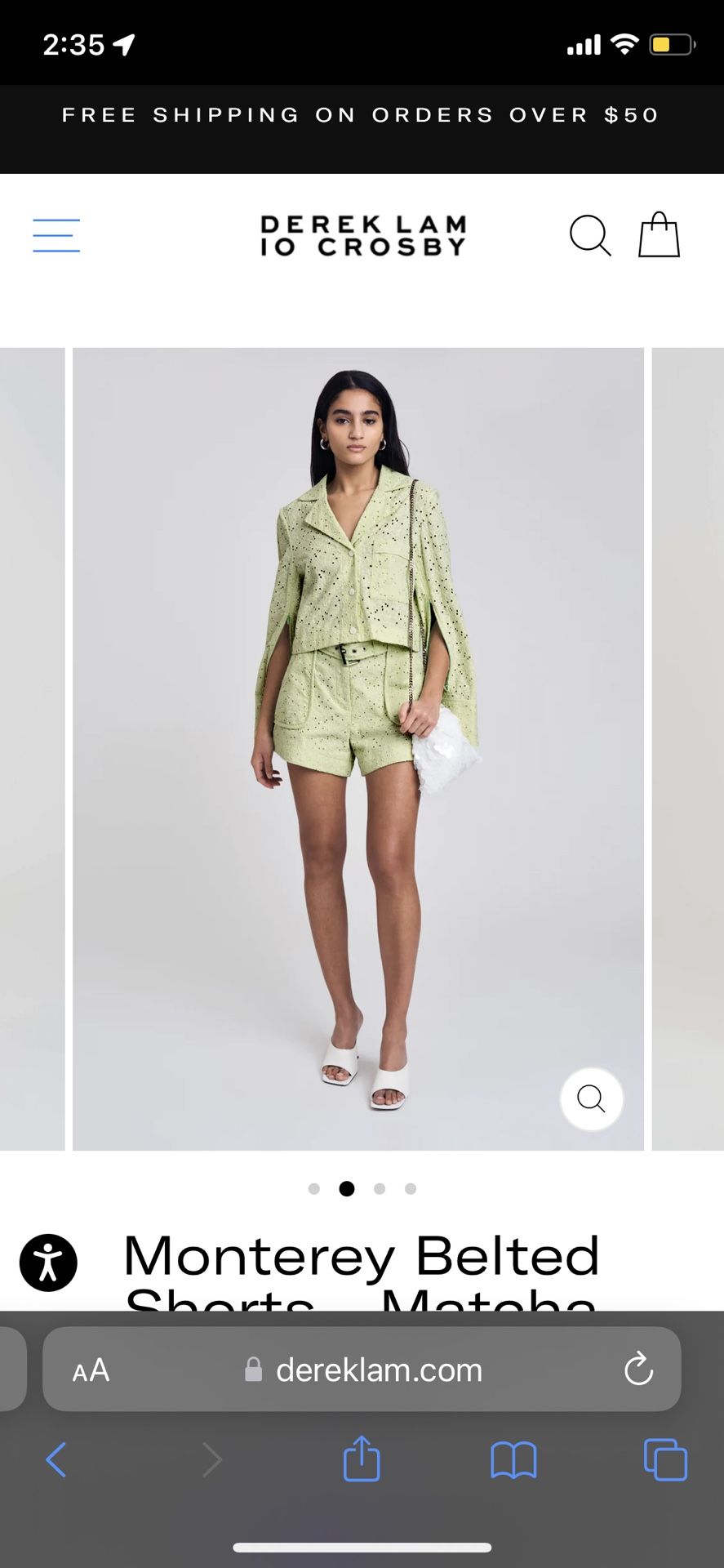Open the site search
This screenshot has width=724, height=1568.
coord(590,235)
